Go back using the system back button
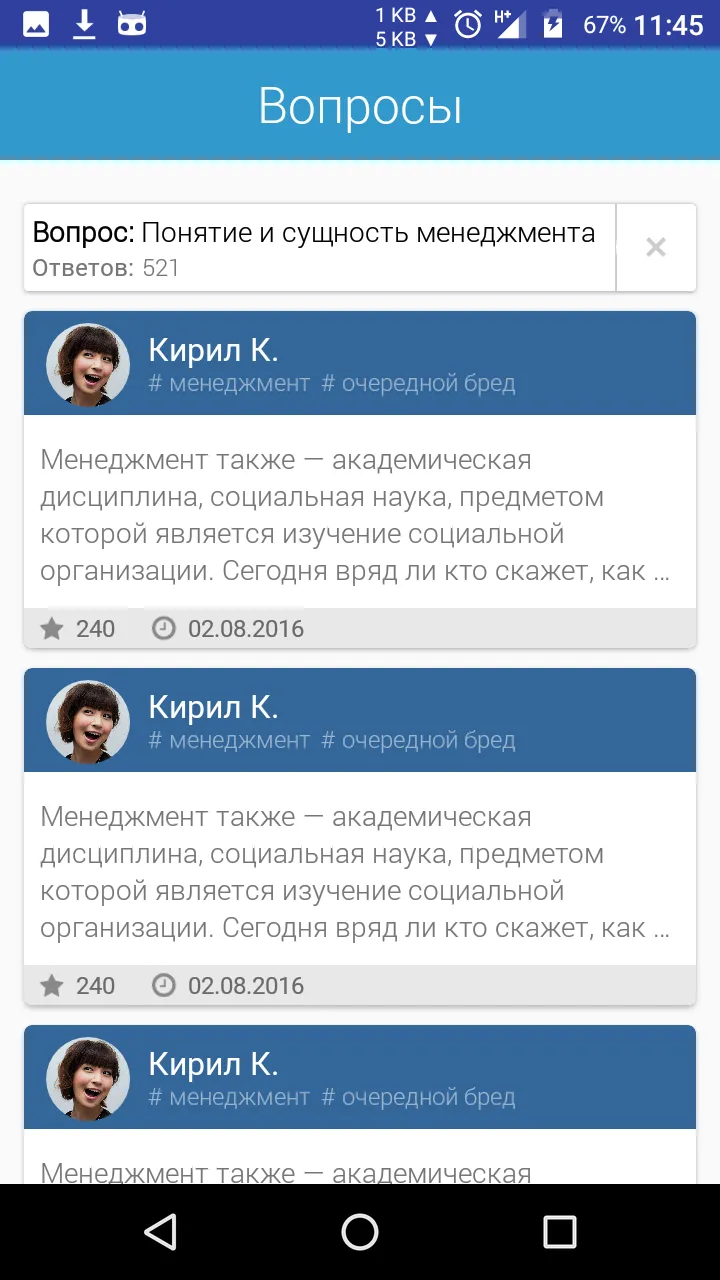The height and width of the screenshot is (1280, 720). point(160,1232)
